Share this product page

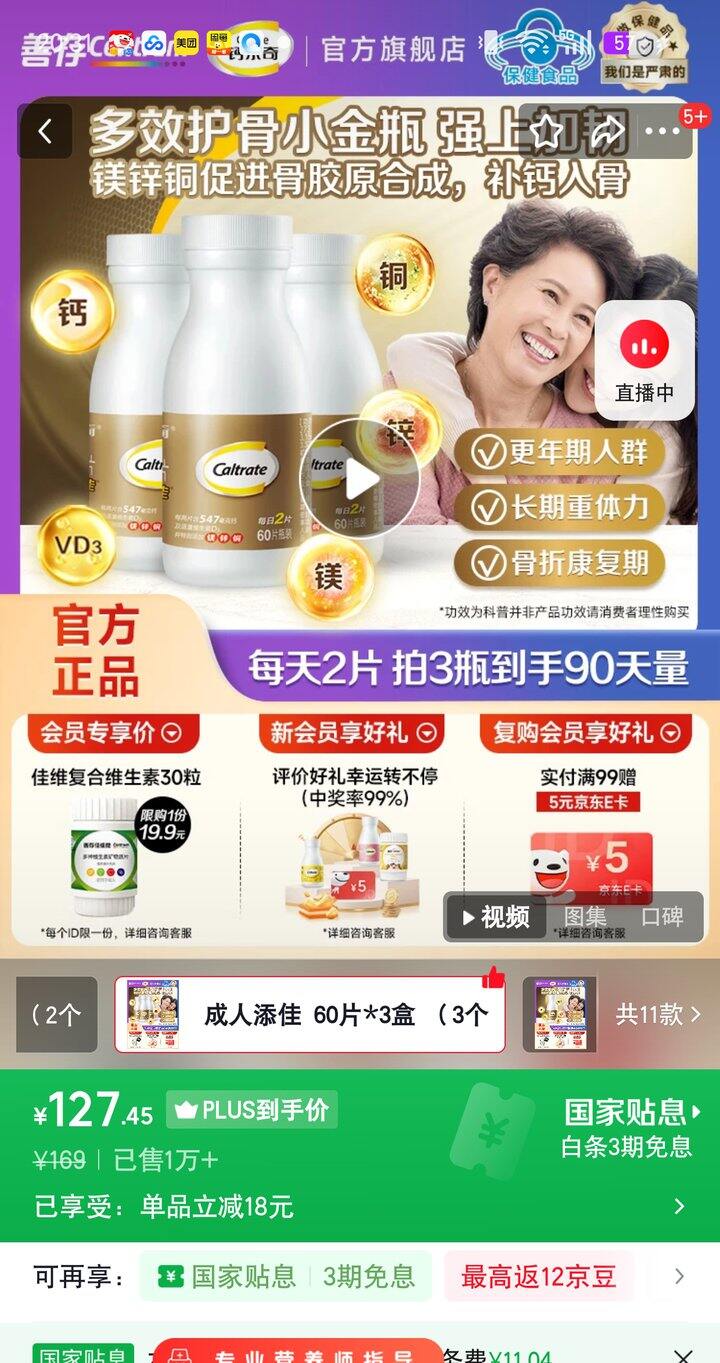(607, 131)
